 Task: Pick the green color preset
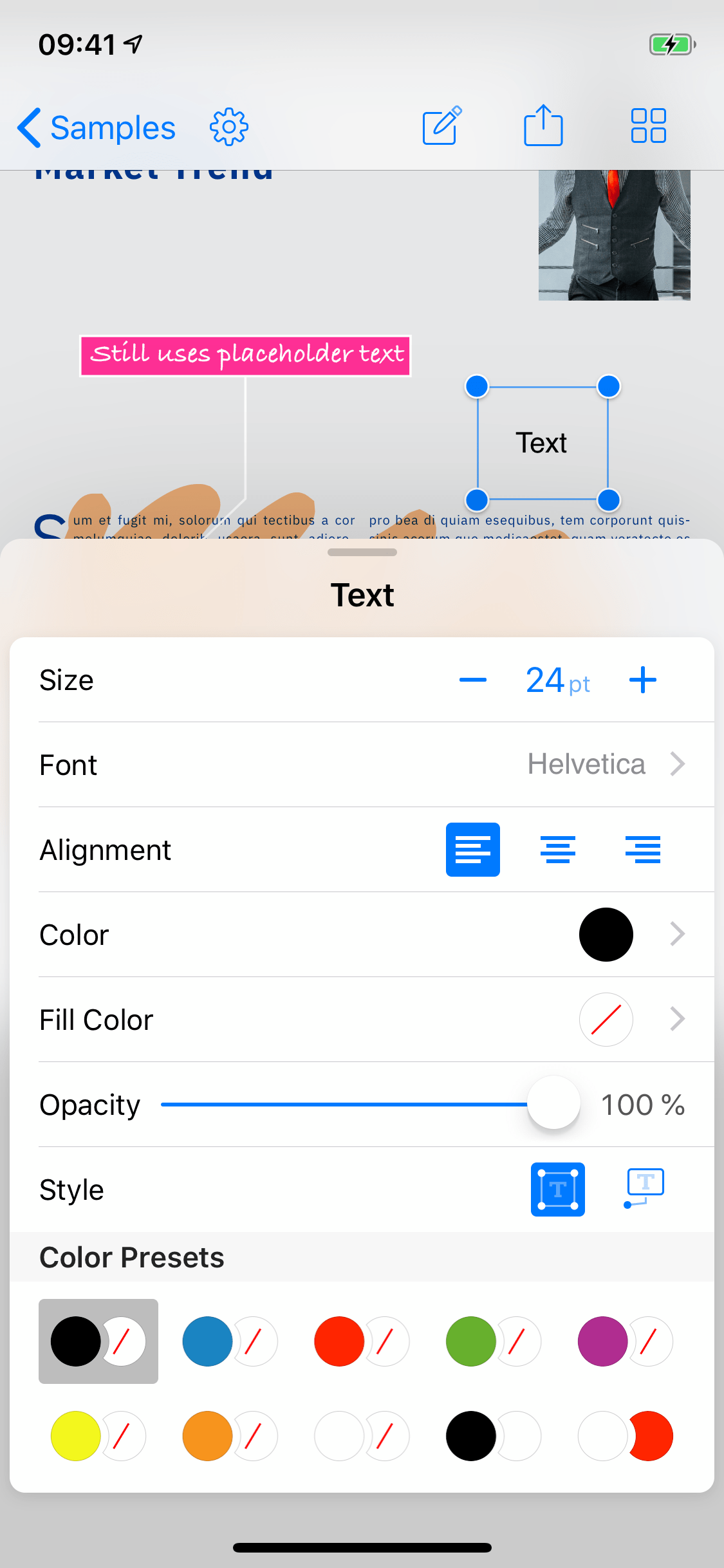coord(493,1341)
